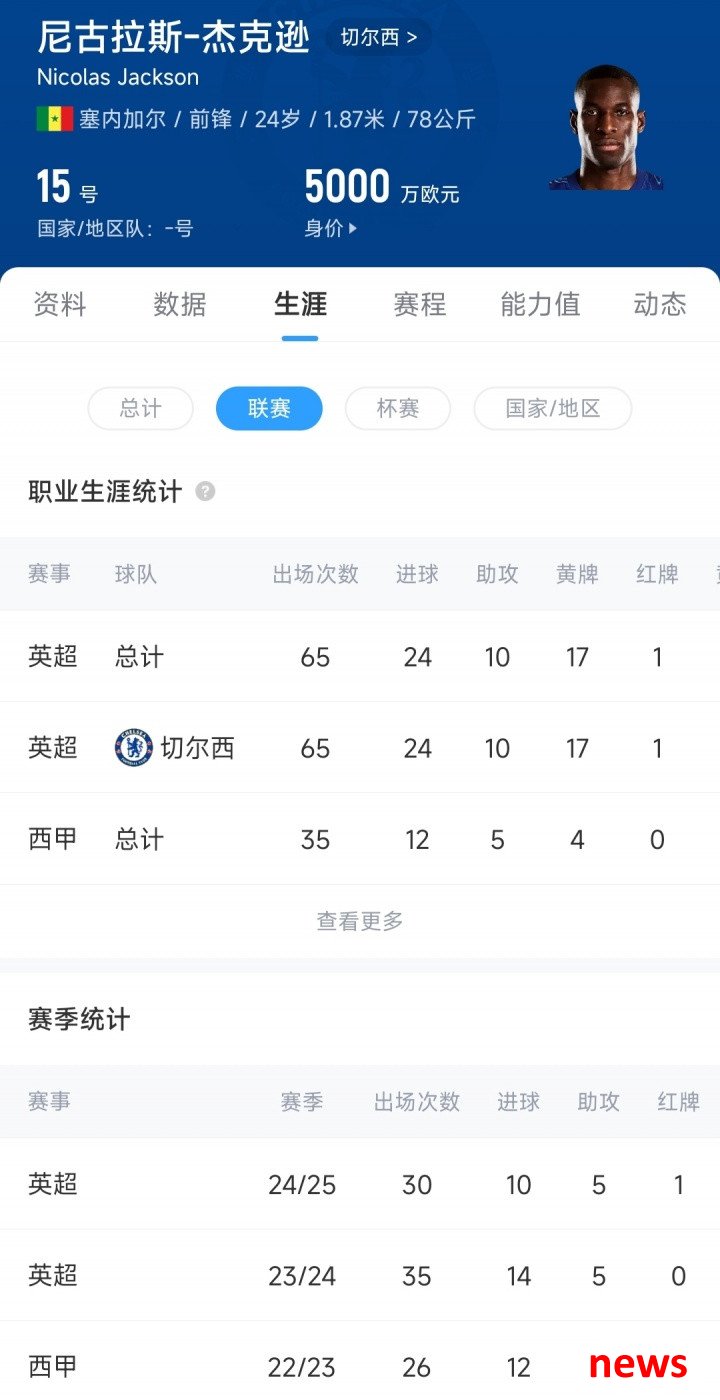Filter career stats by 国家/地区
720x1400 pixels.
[553, 409]
